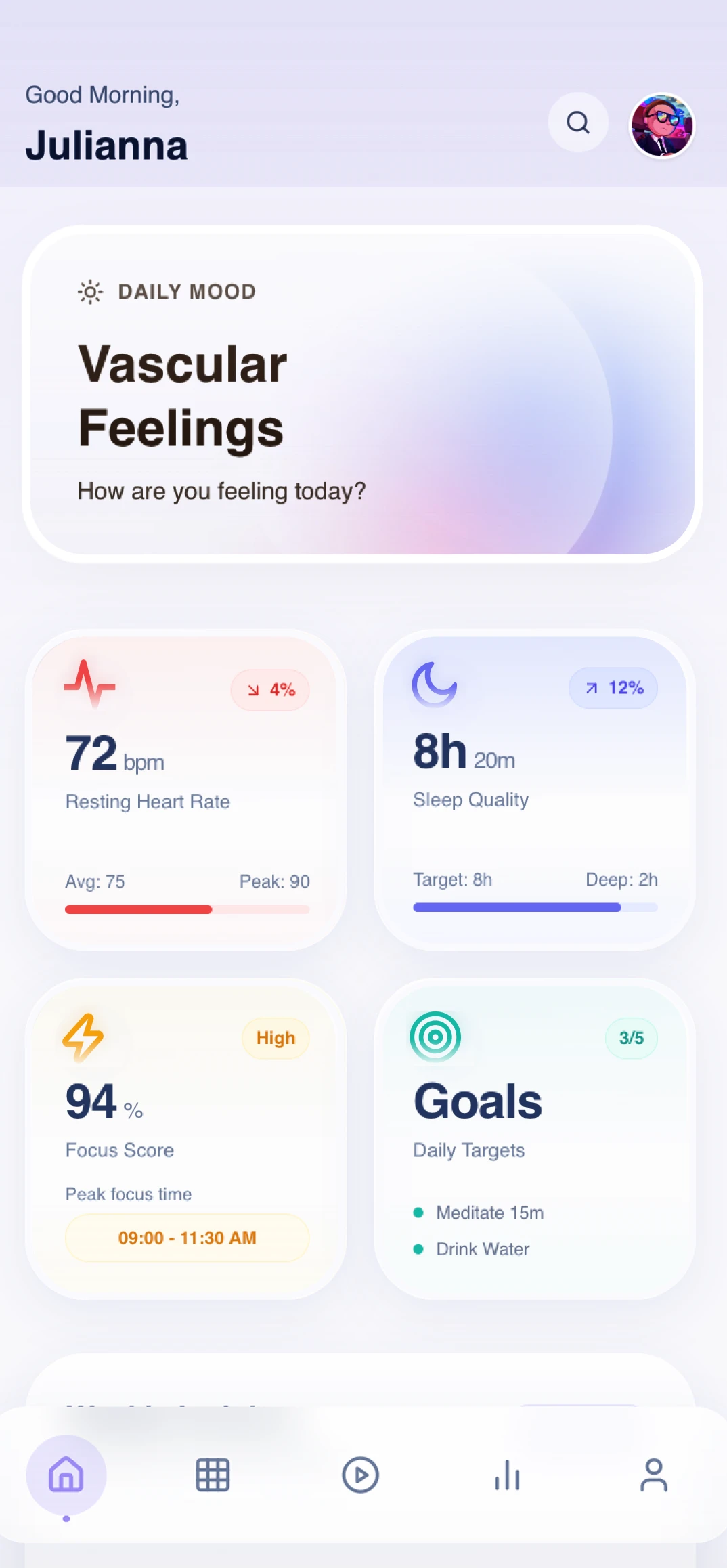Image resolution: width=727 pixels, height=1568 pixels.
Task: Open the Focus Score card
Action: (186, 1138)
